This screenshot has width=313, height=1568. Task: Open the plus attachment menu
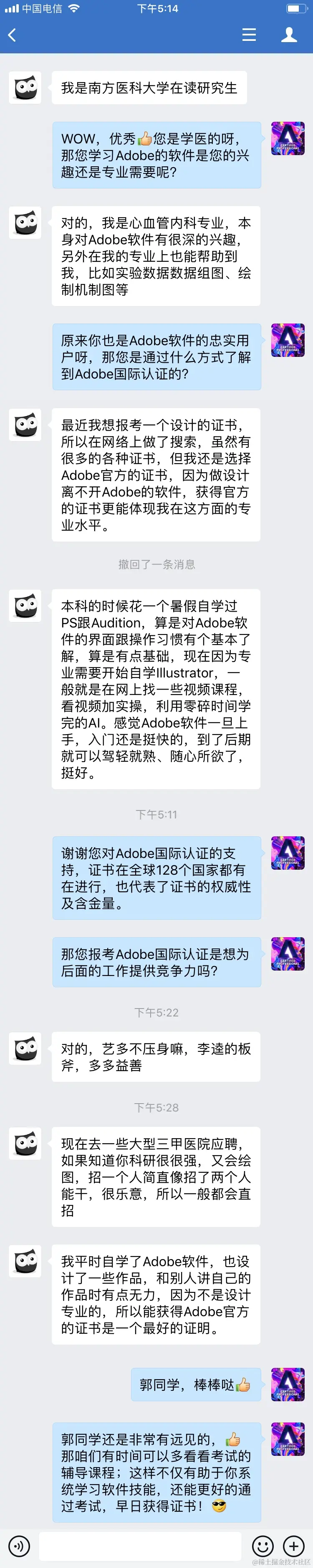293,1545
